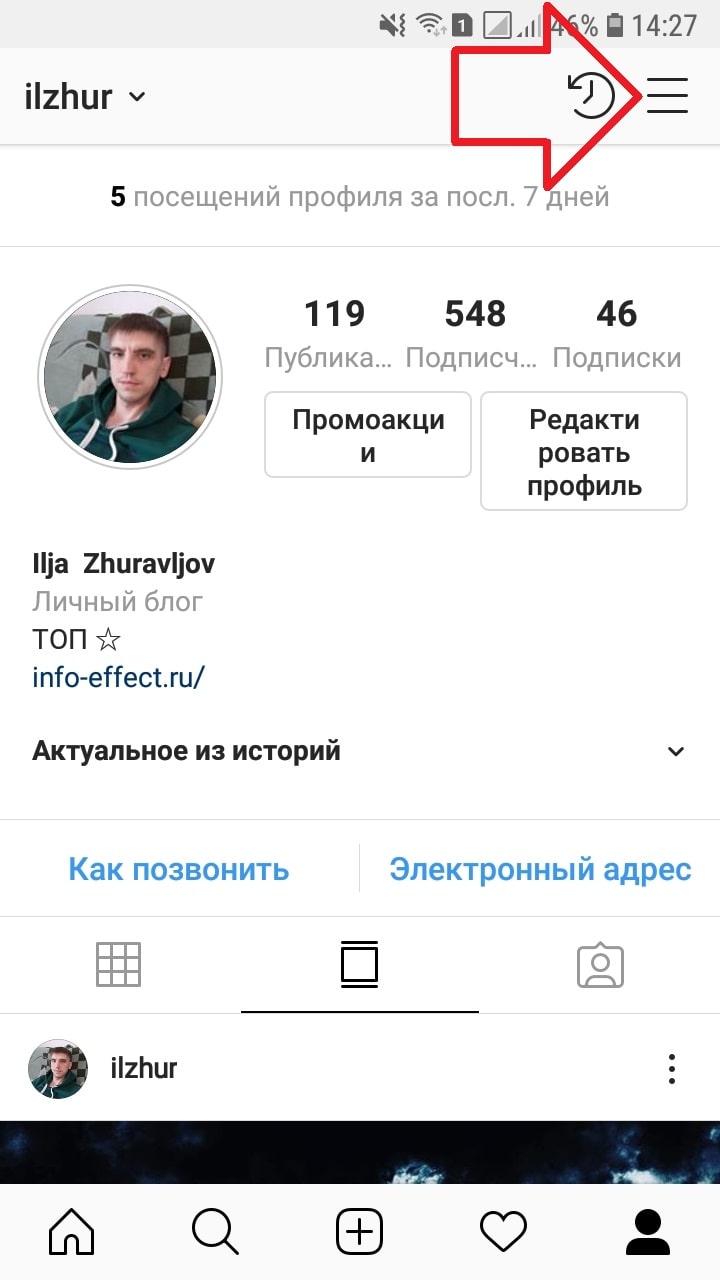
Task: Tap the Промоакции button
Action: (x=367, y=434)
